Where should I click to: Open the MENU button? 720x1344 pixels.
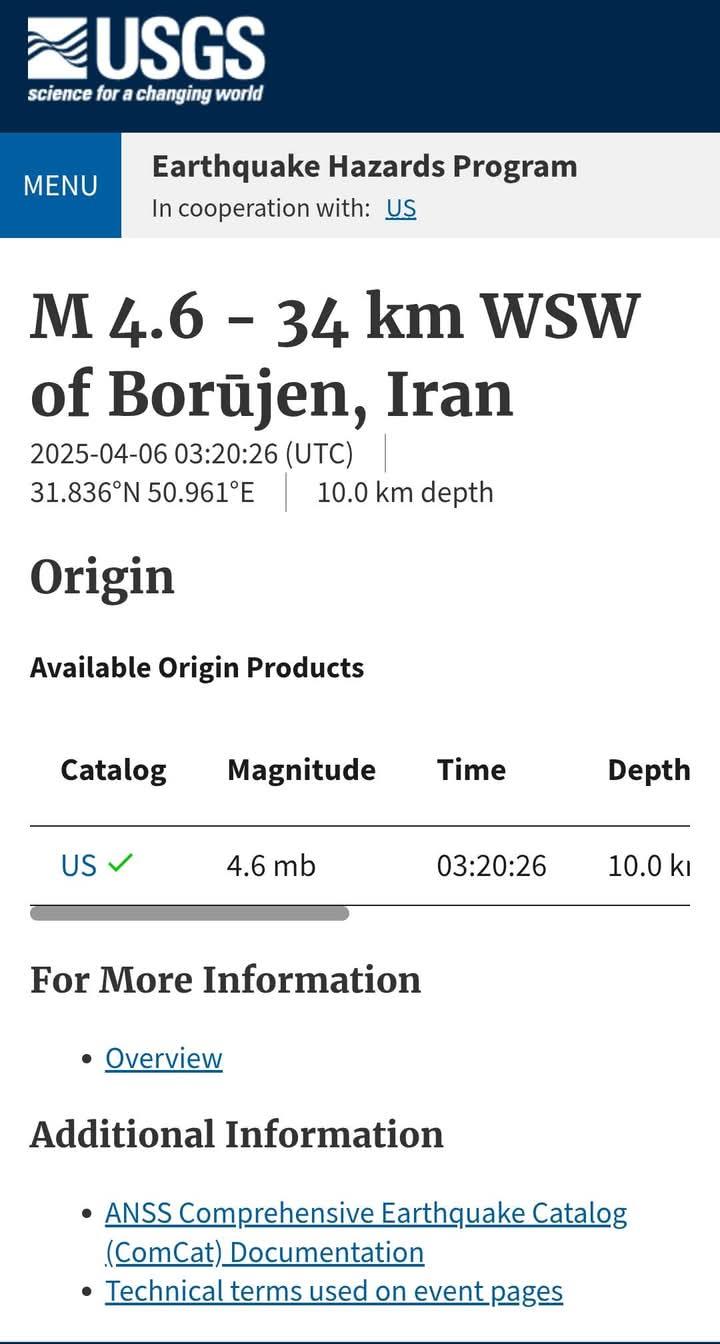pyautogui.click(x=60, y=186)
